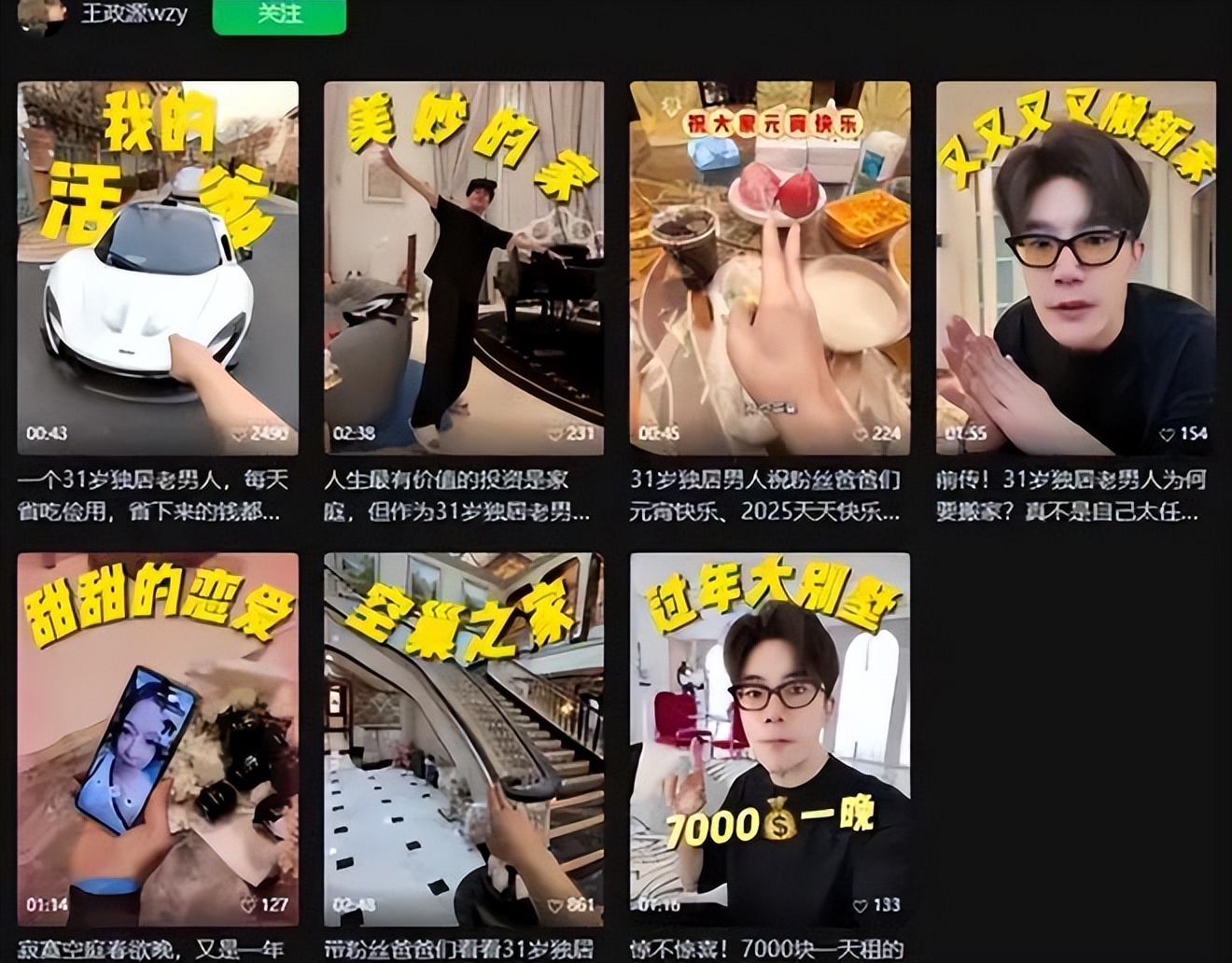Play the 空巢之家 staircase video
The image size is (1232, 963).
coord(464,739)
